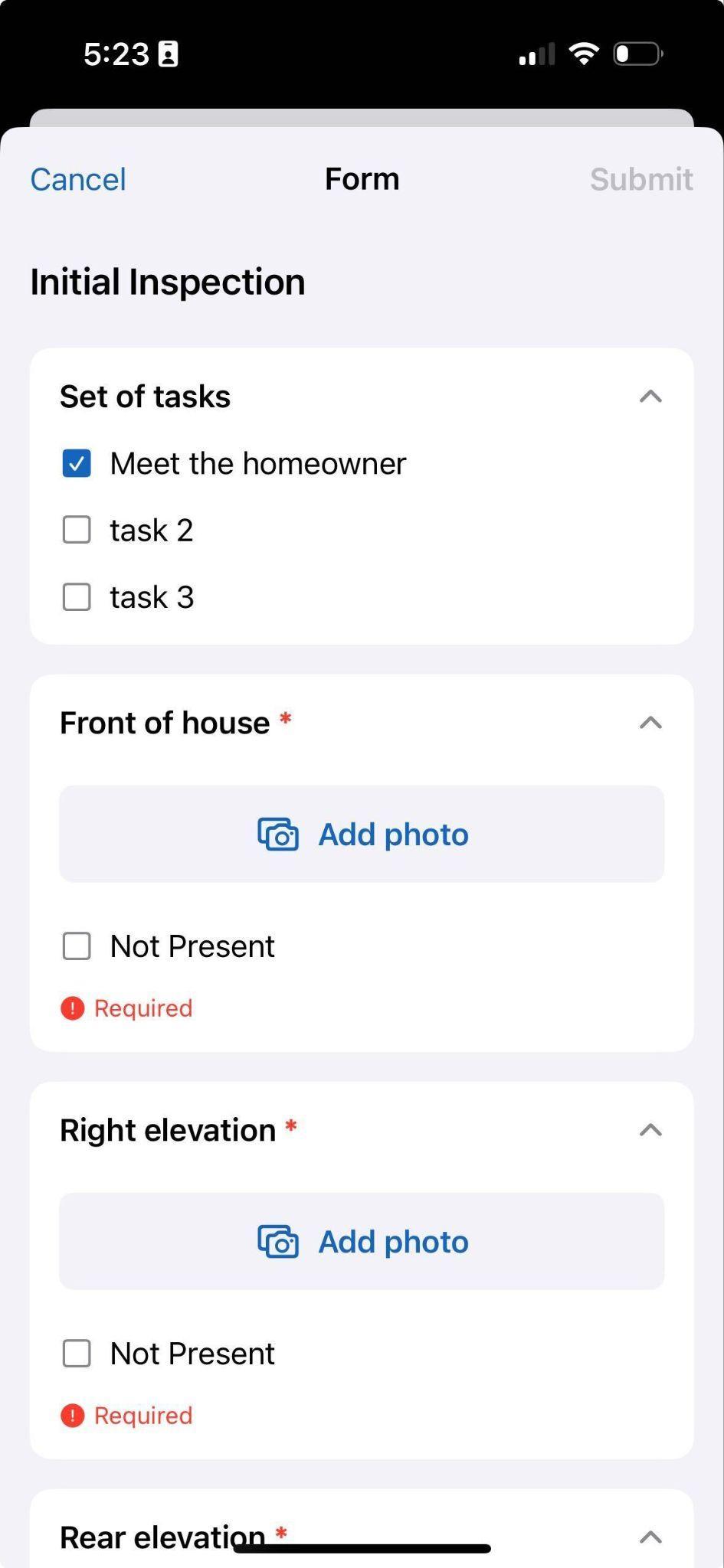Viewport: 724px width, 1568px height.
Task: Check the task 2 box
Action: [77, 530]
